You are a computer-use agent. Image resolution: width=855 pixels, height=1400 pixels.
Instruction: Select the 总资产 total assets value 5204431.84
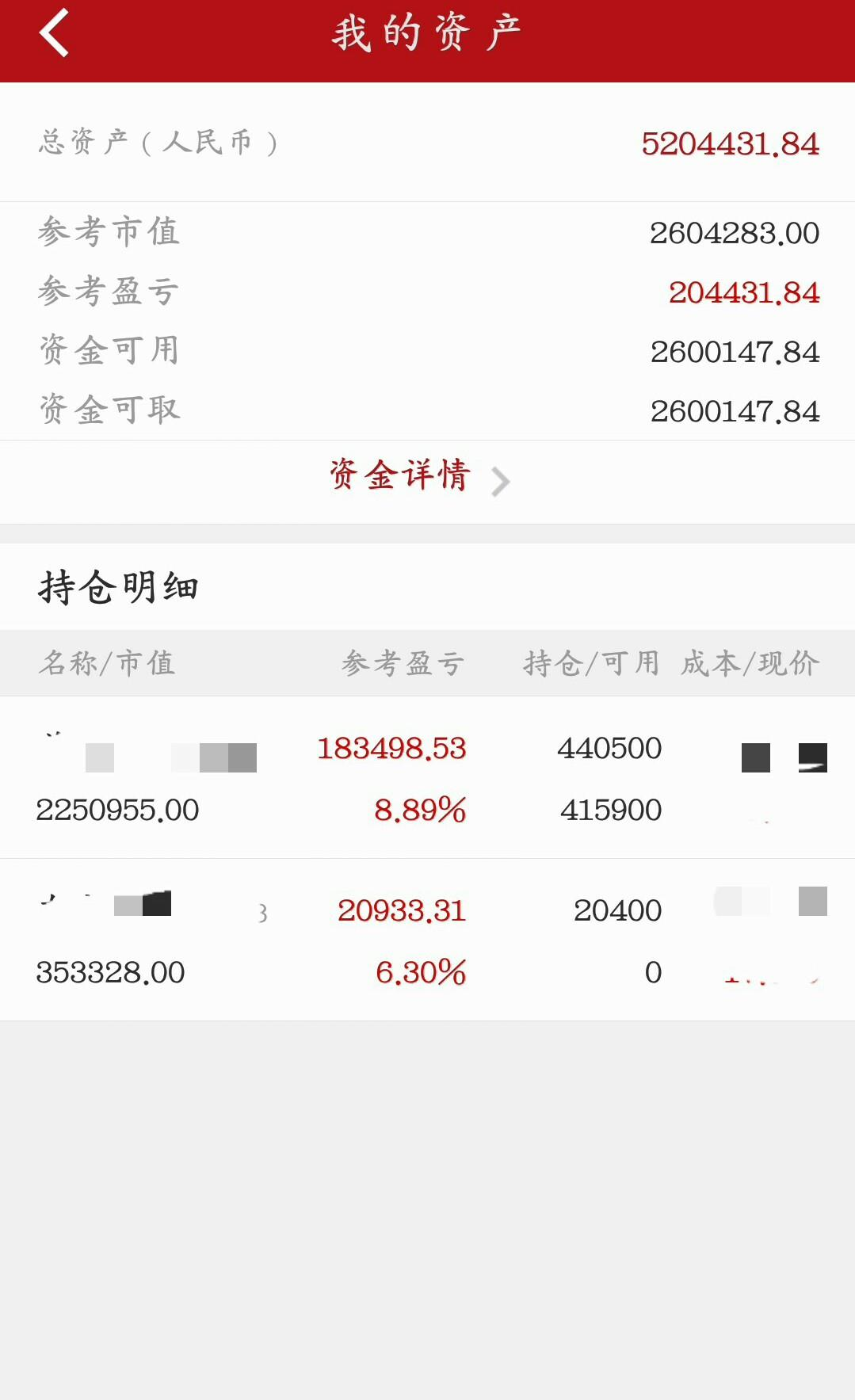tap(729, 143)
